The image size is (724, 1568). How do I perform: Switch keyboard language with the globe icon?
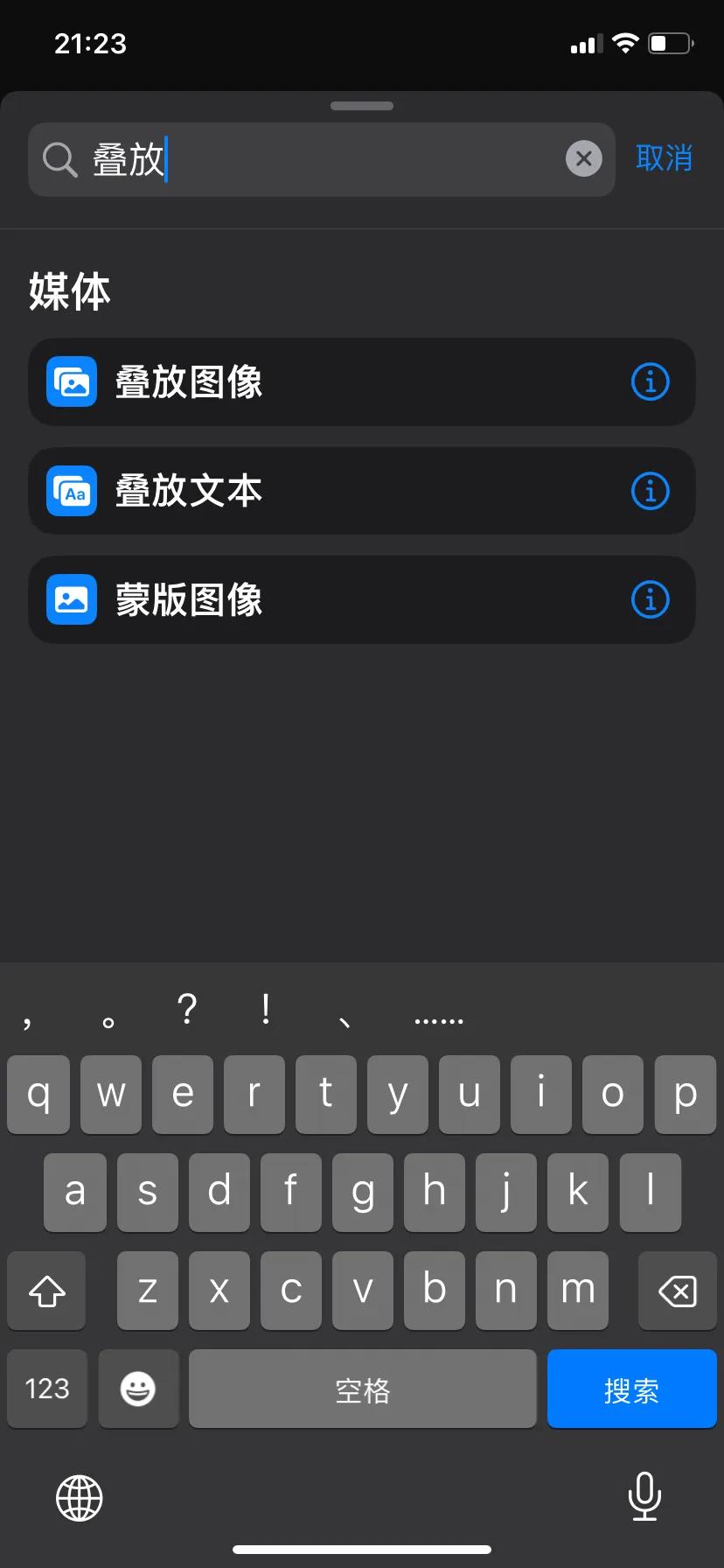click(x=80, y=1497)
